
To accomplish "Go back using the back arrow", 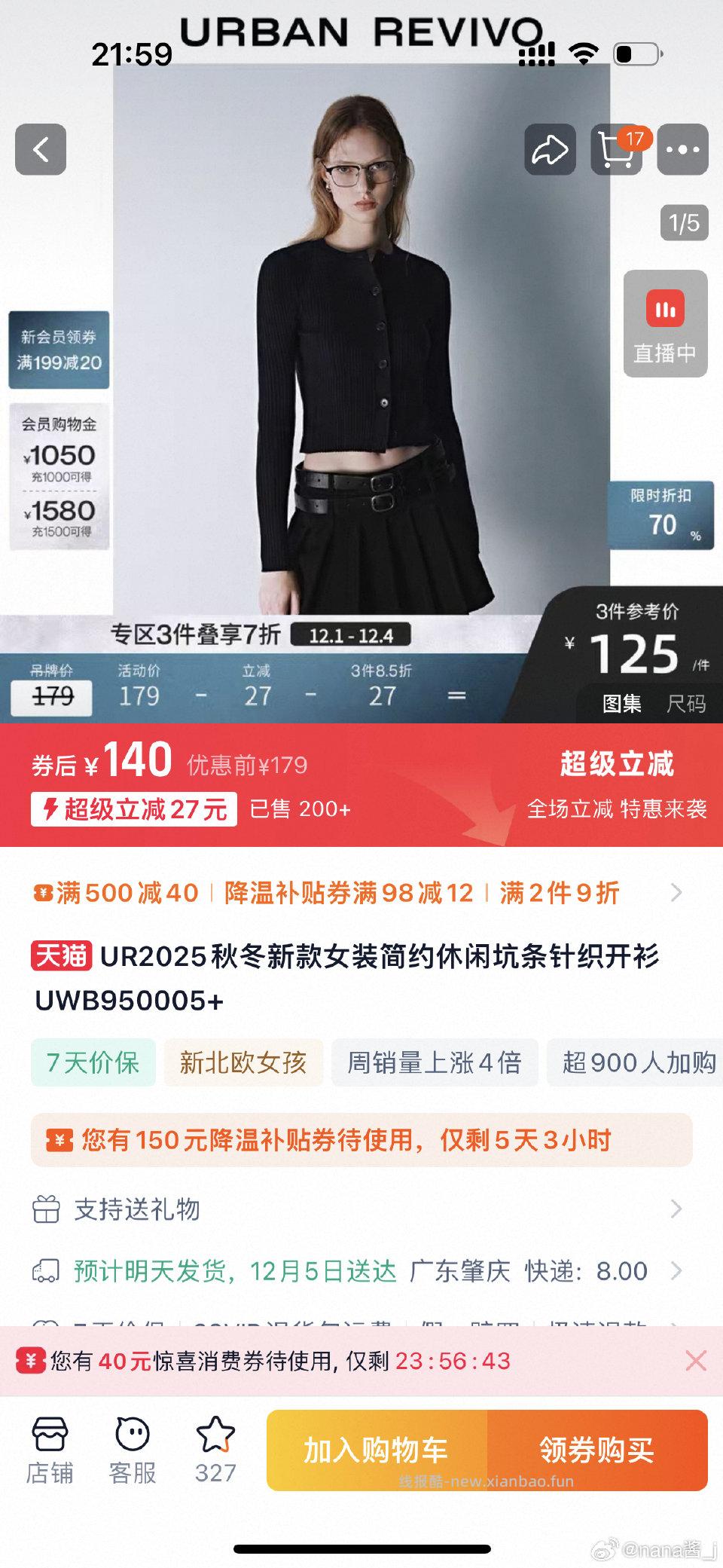I will tap(40, 149).
